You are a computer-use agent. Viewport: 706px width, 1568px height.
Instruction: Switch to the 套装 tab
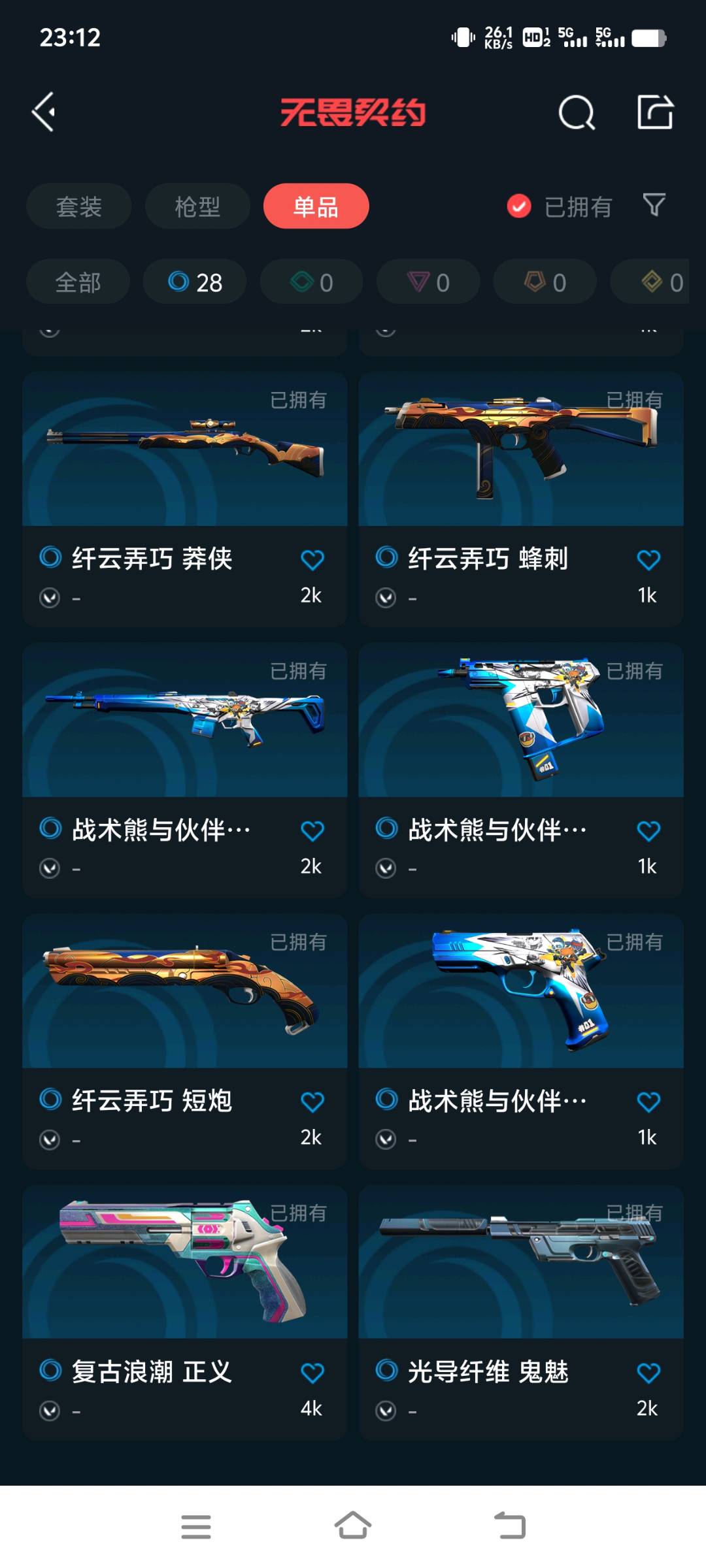pyautogui.click(x=78, y=206)
